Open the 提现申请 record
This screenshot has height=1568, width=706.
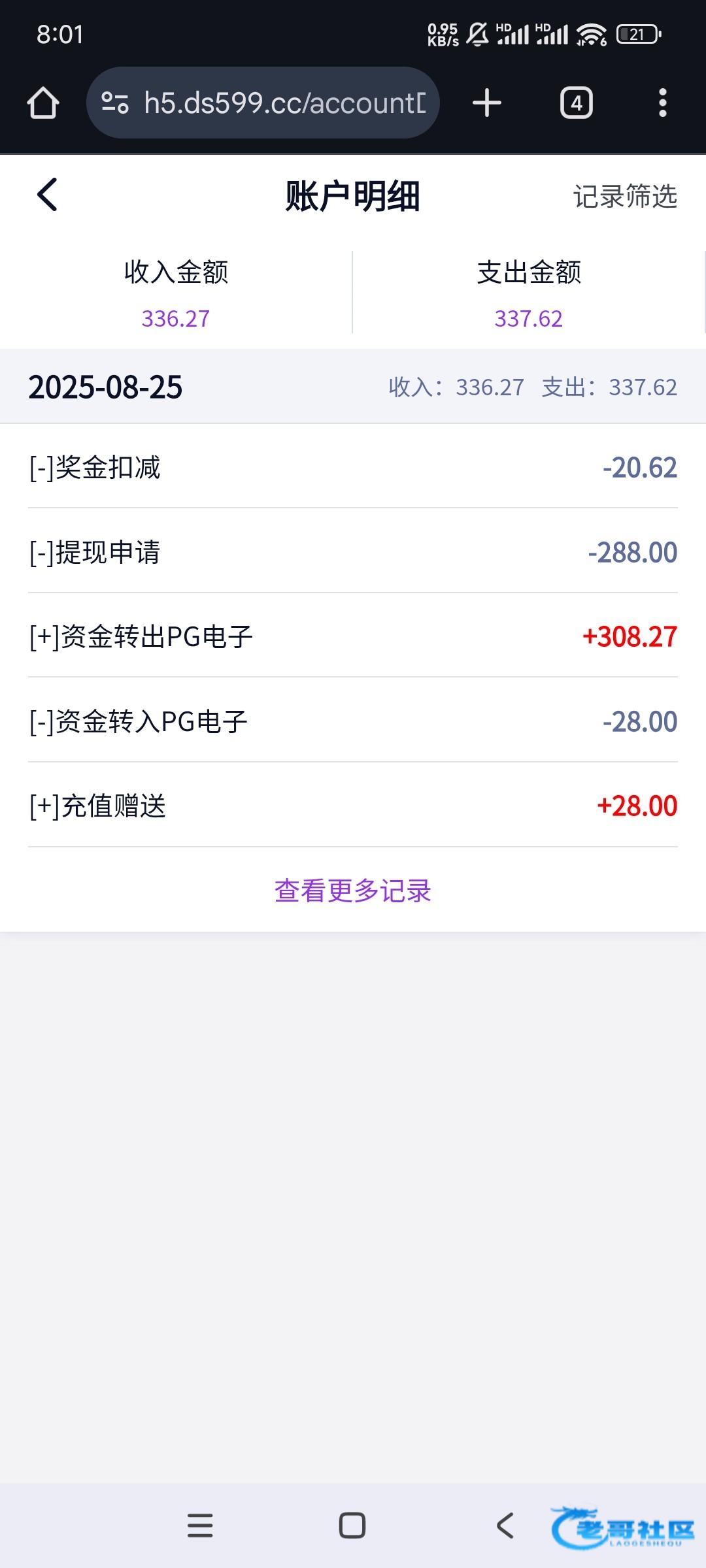coord(353,551)
